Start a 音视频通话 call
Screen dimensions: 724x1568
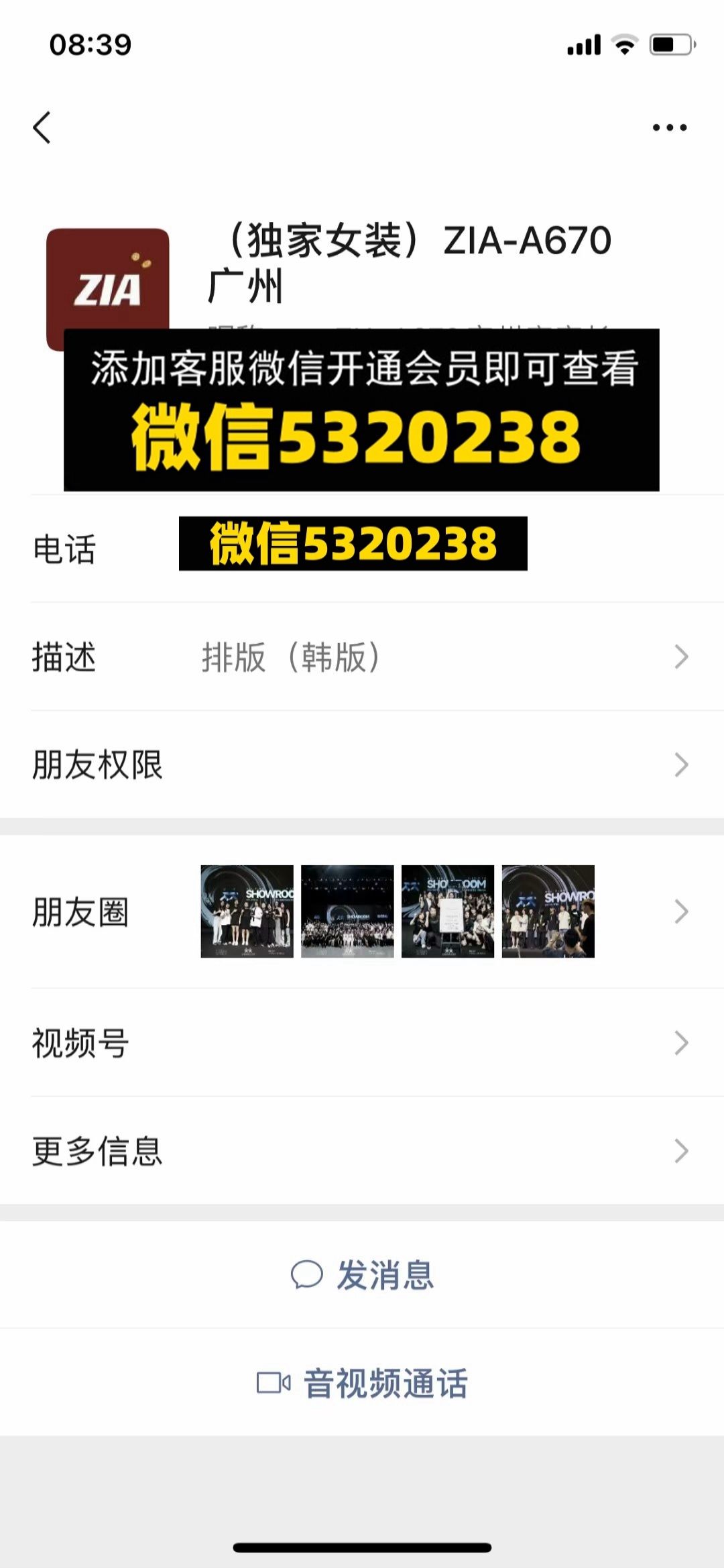(x=363, y=1383)
